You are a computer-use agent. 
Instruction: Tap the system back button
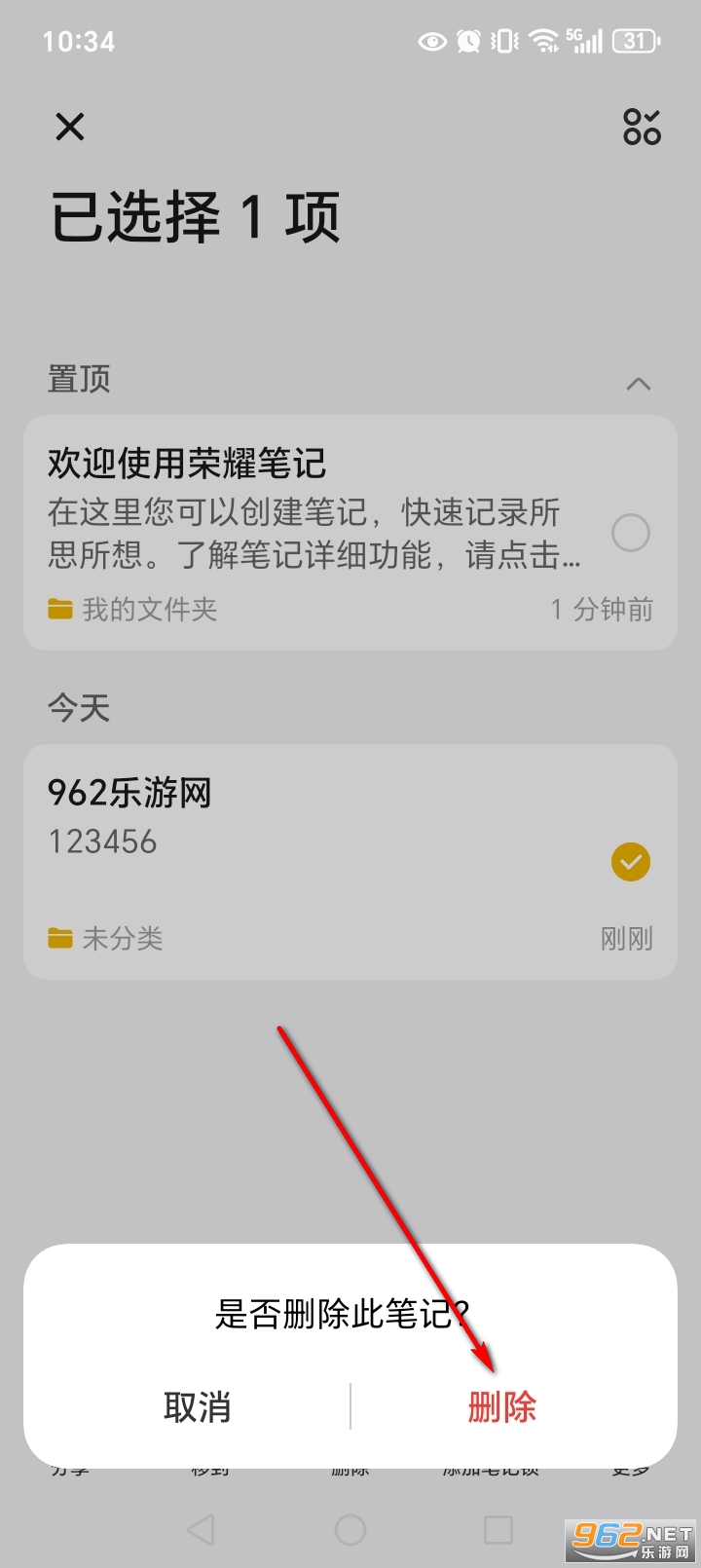coord(201,1529)
